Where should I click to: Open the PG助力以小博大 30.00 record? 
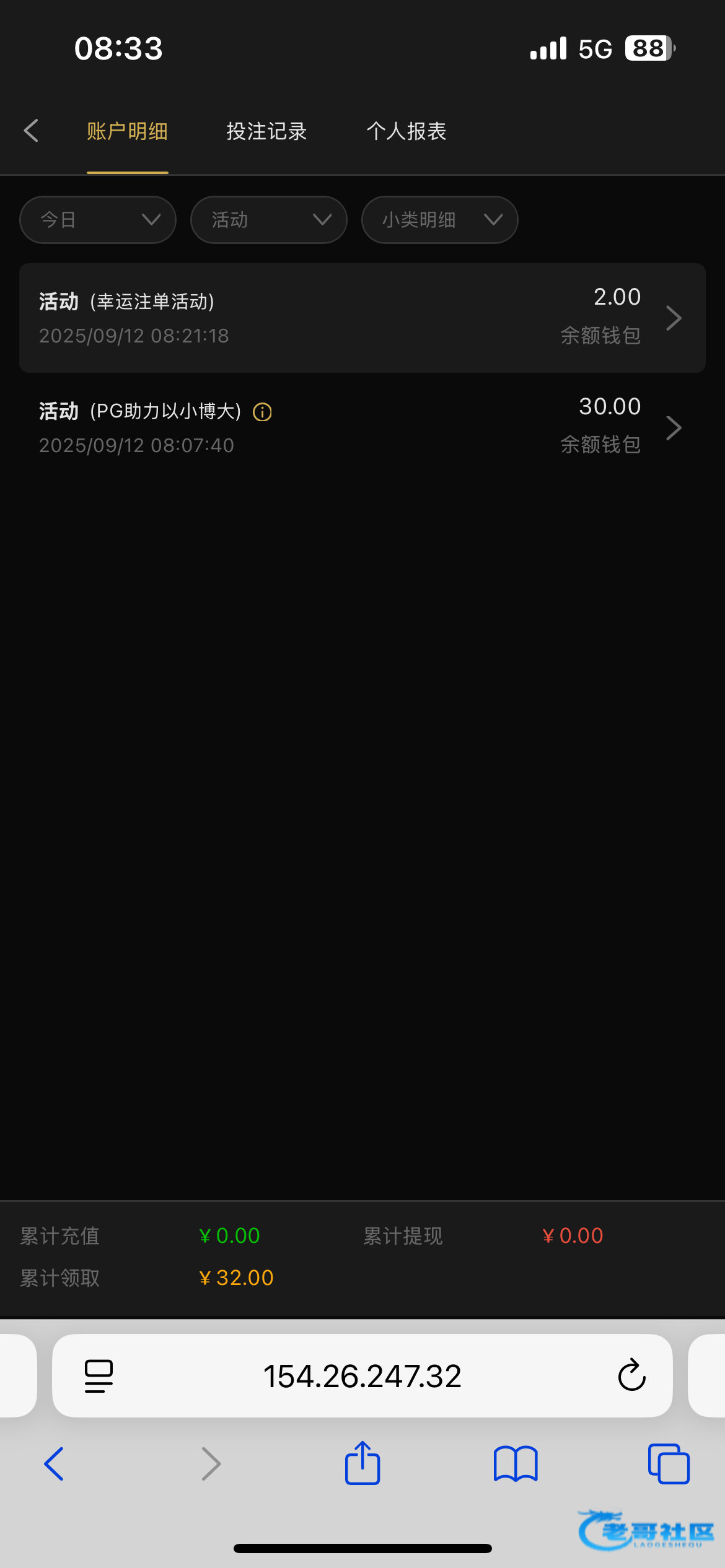coord(362,427)
